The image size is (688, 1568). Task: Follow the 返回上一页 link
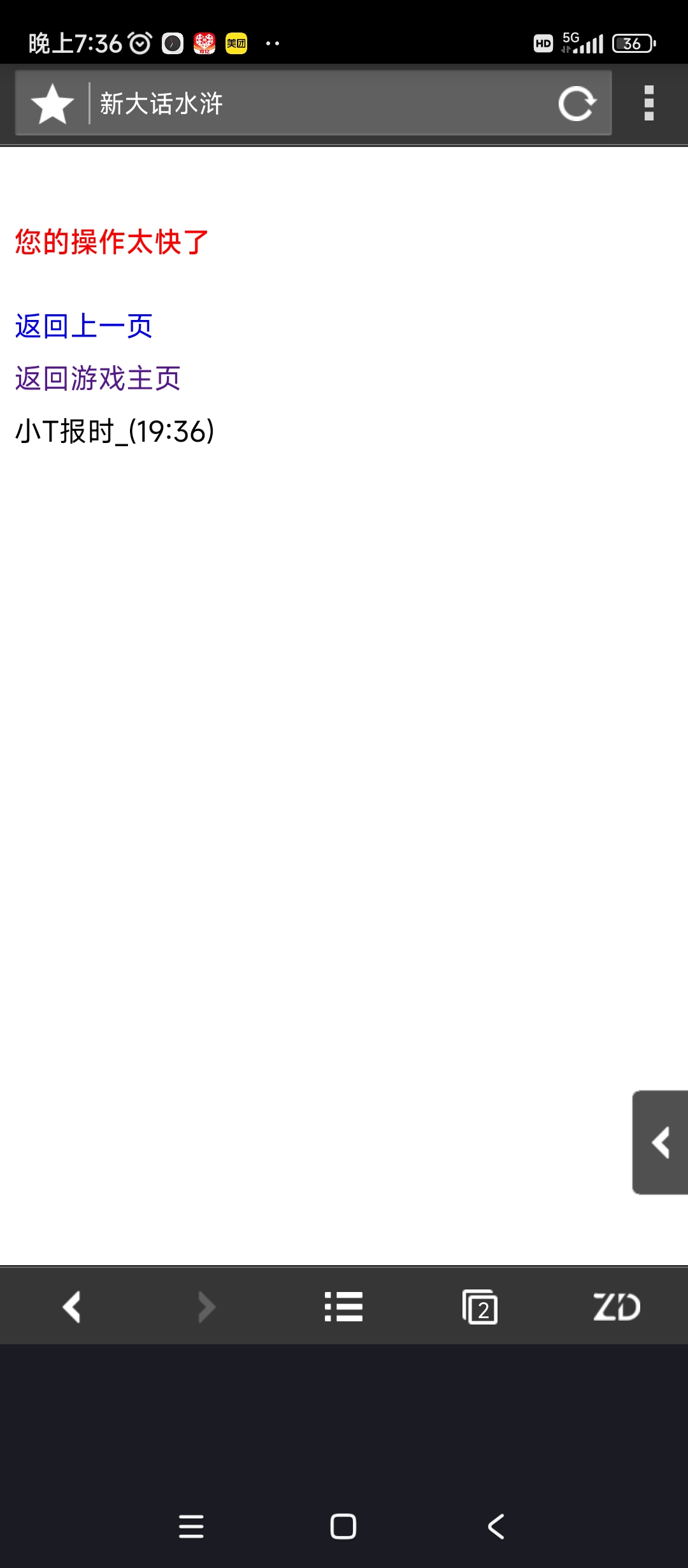coord(83,326)
